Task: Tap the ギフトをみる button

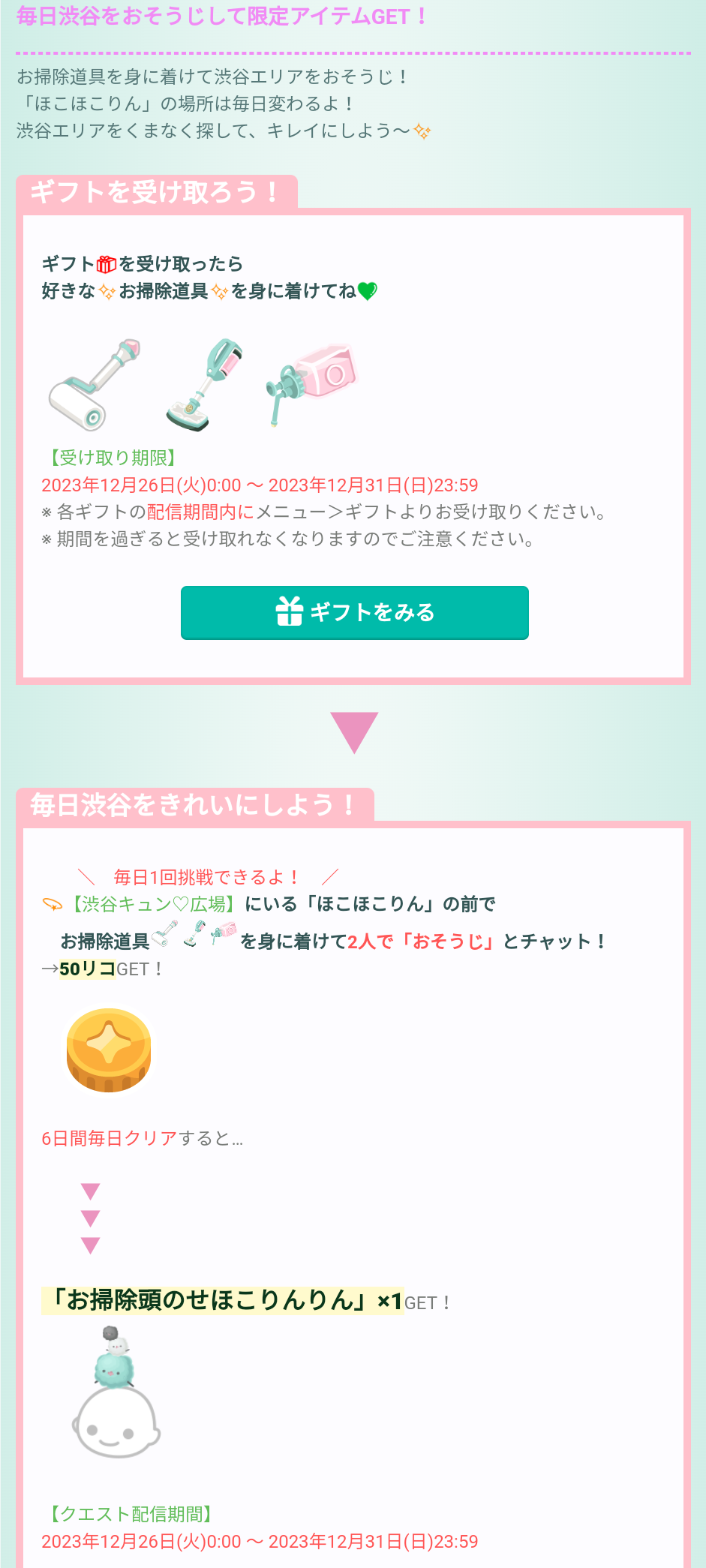Action: (354, 612)
